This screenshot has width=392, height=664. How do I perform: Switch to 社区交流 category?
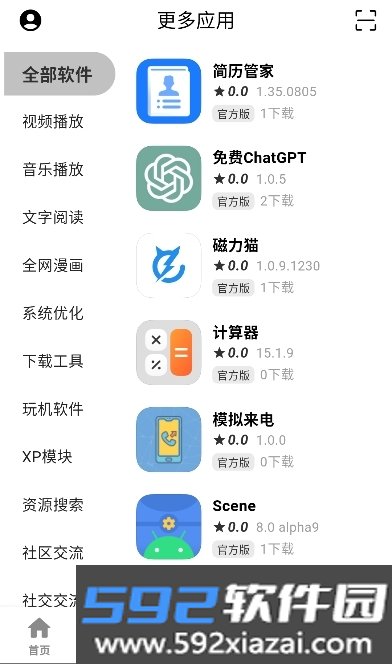[53, 553]
